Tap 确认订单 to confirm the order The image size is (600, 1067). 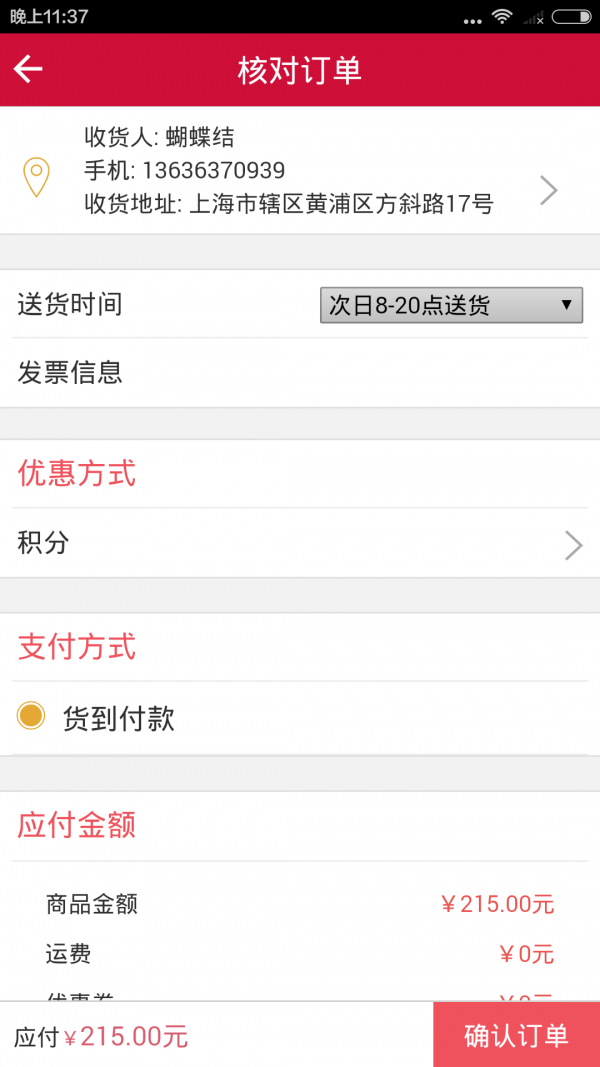coord(516,1035)
